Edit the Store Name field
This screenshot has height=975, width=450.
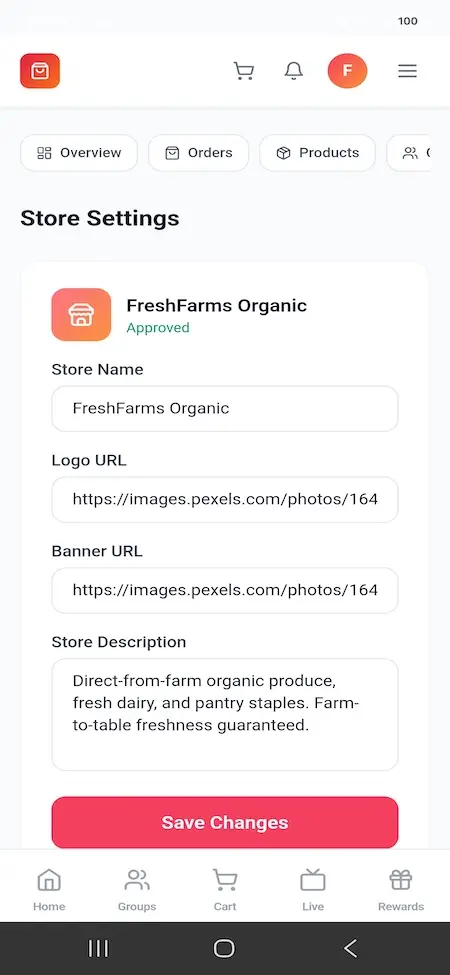pyautogui.click(x=224, y=409)
